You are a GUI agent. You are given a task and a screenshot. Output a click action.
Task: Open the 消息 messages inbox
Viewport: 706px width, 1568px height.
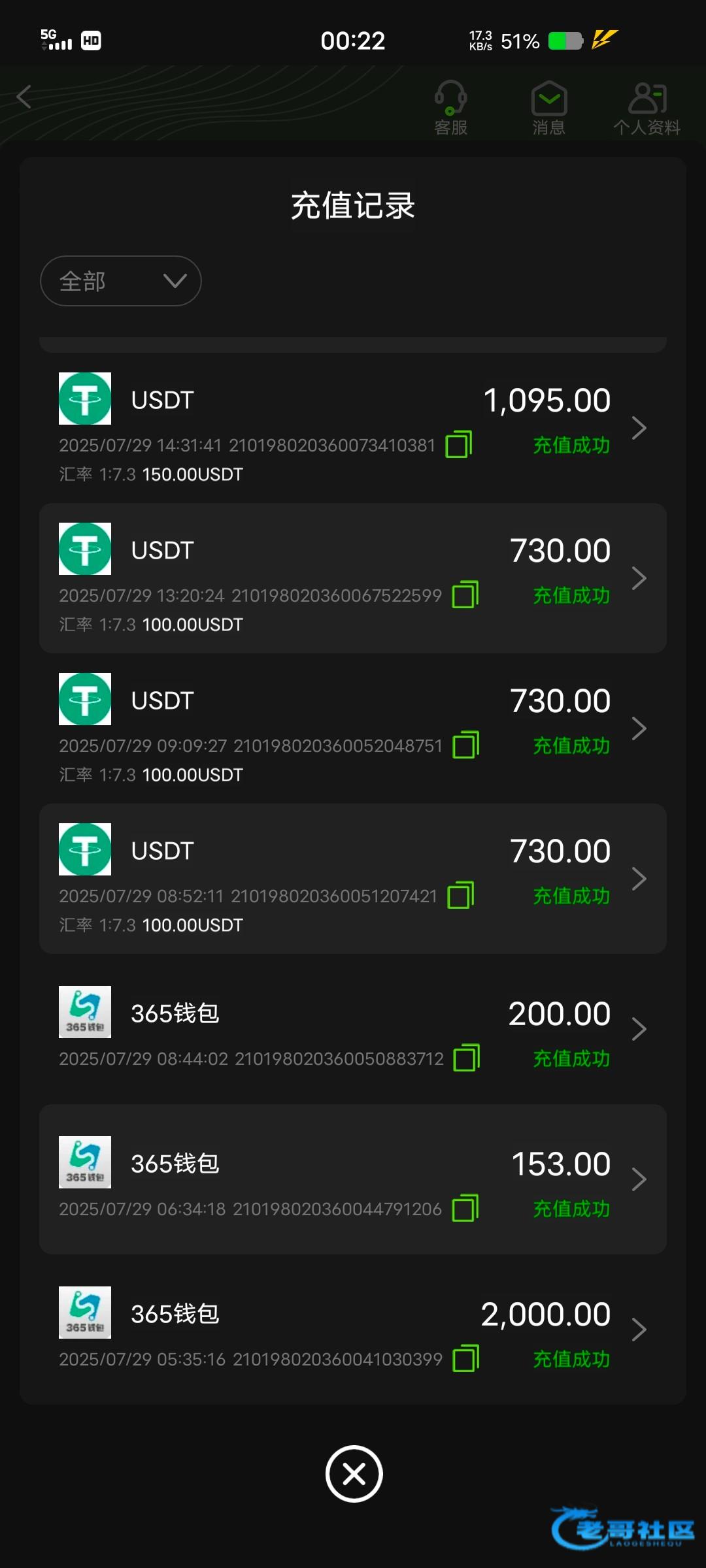click(x=548, y=108)
